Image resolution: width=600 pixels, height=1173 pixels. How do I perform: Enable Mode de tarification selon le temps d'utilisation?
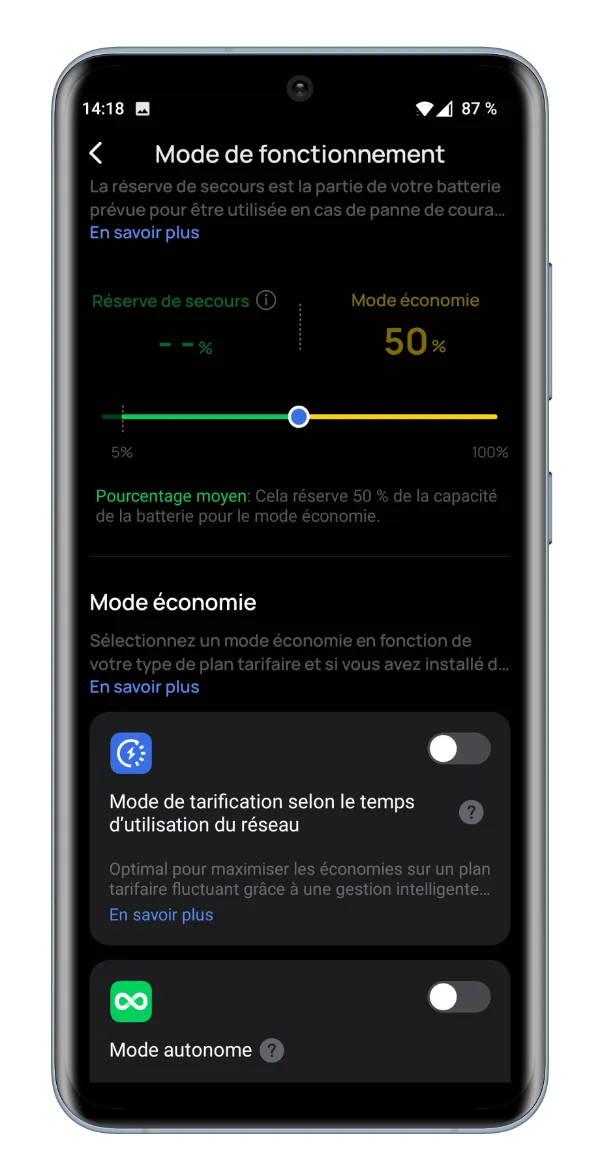pos(459,749)
